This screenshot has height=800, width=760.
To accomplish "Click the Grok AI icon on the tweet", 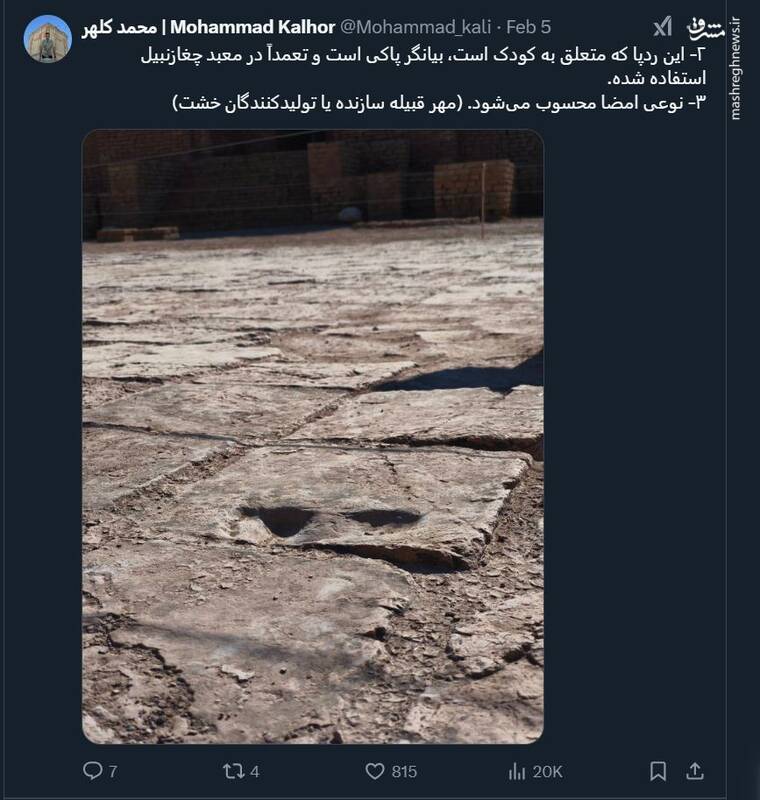I will (x=661, y=26).
